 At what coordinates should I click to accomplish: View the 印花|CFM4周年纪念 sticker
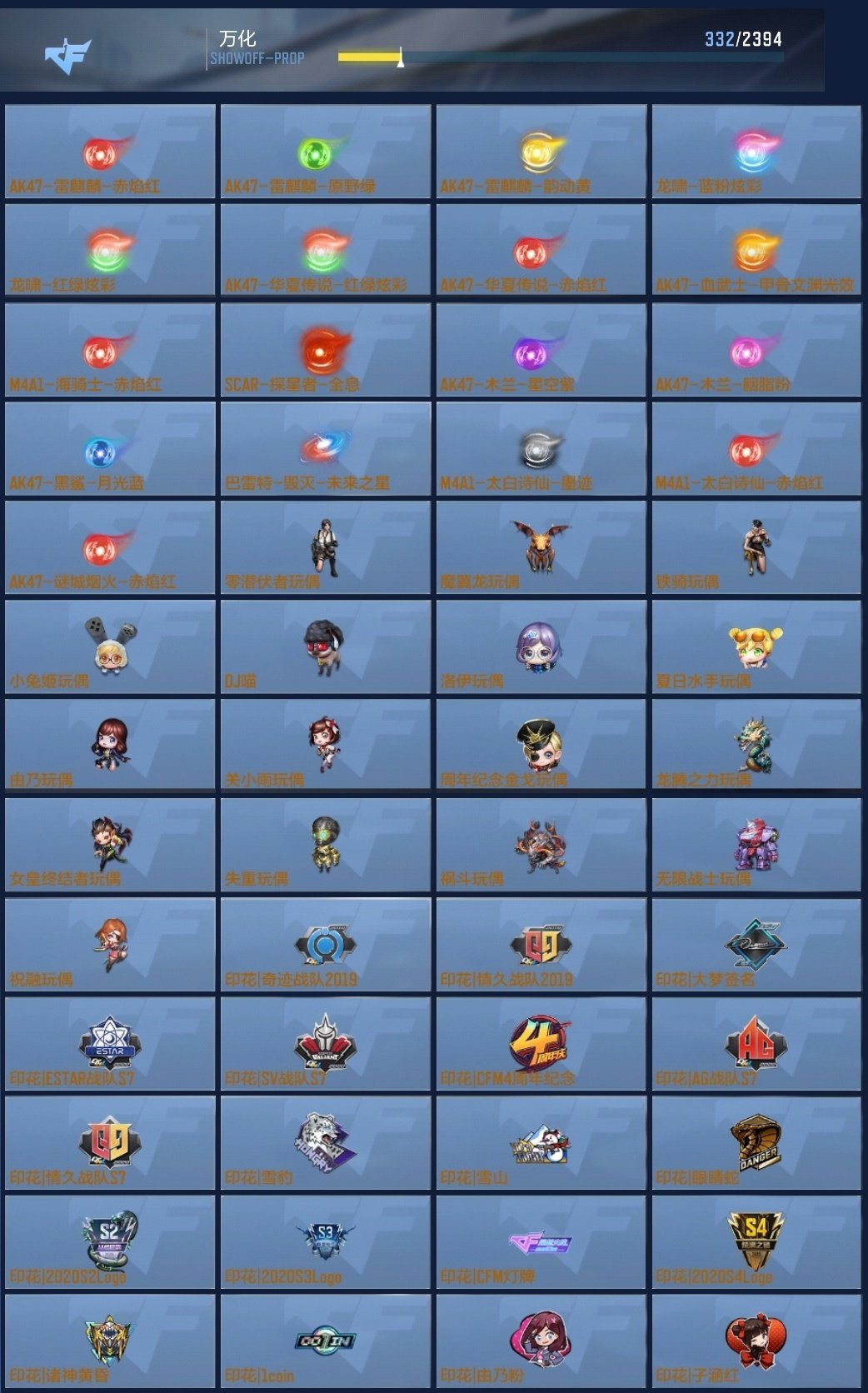click(541, 1043)
